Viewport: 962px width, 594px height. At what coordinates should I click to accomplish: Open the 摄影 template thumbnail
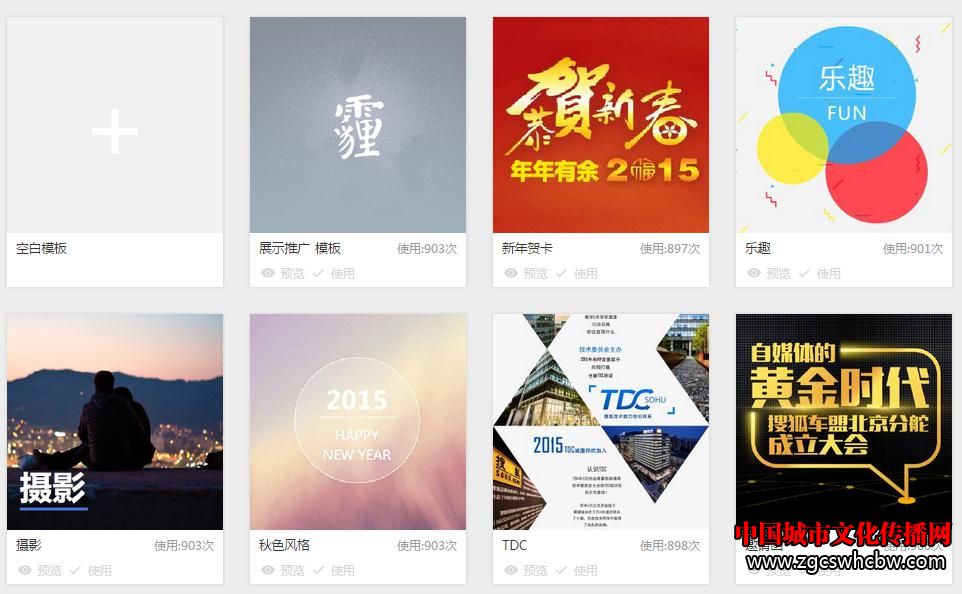[115, 422]
